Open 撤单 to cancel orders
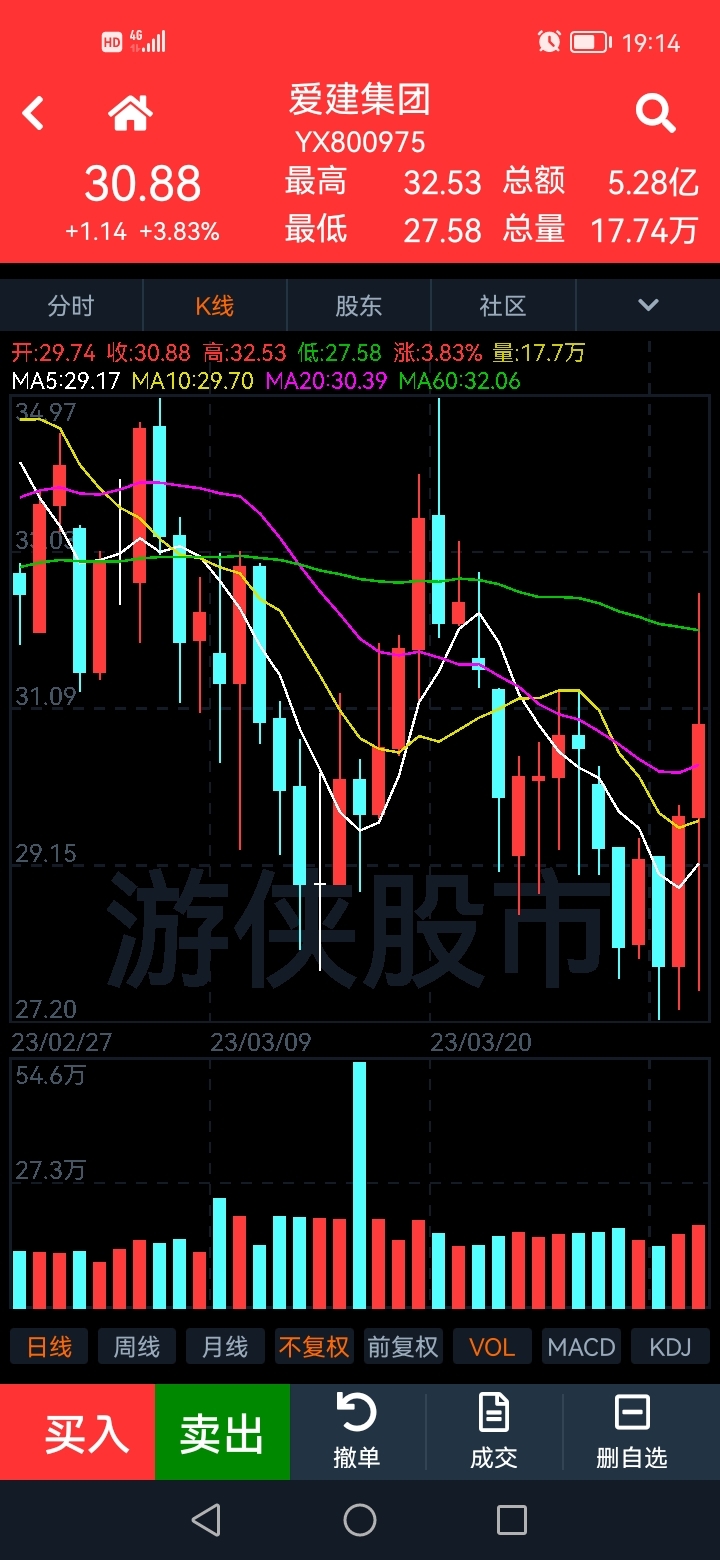Image resolution: width=720 pixels, height=1560 pixels. (x=357, y=1432)
